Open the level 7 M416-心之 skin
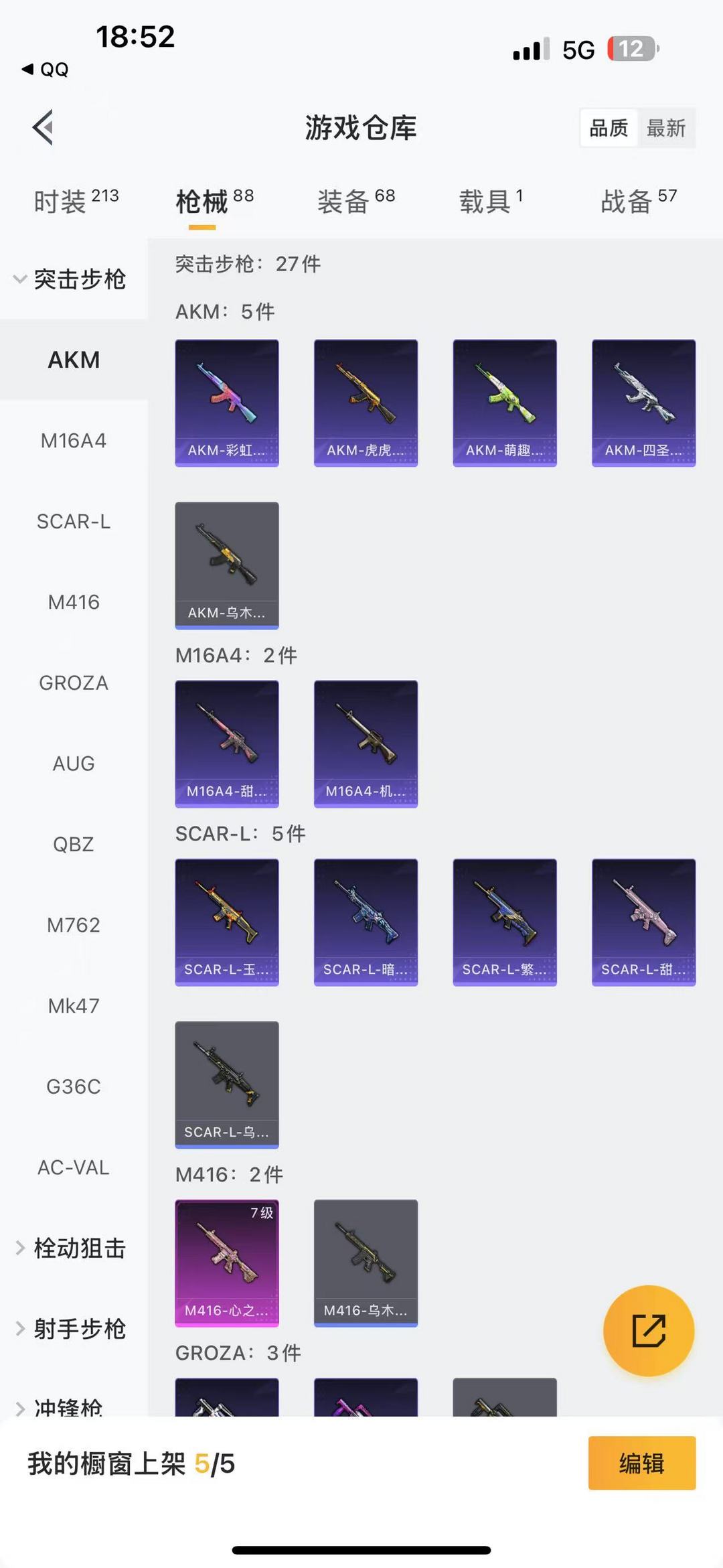 [227, 1263]
